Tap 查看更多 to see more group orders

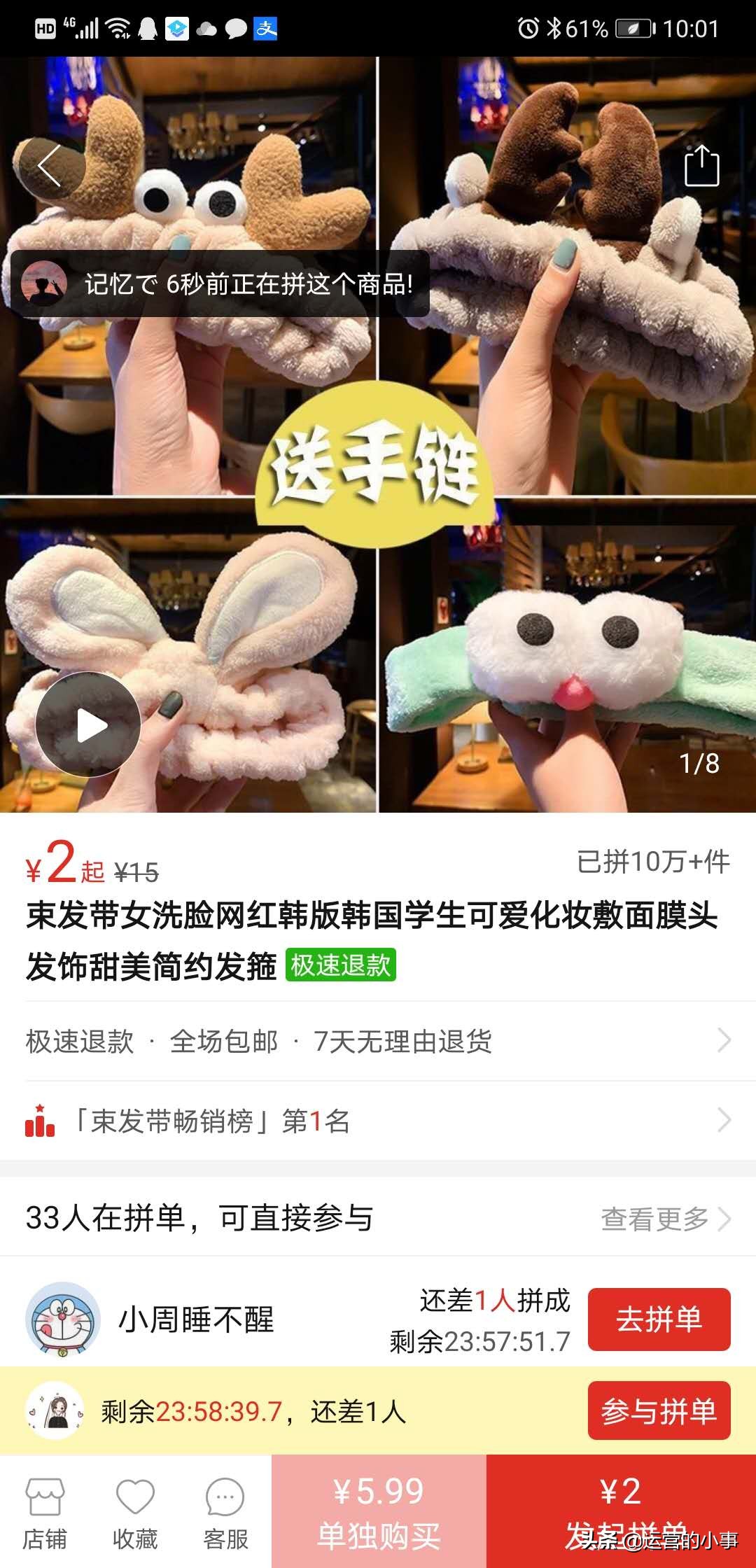tap(657, 1218)
